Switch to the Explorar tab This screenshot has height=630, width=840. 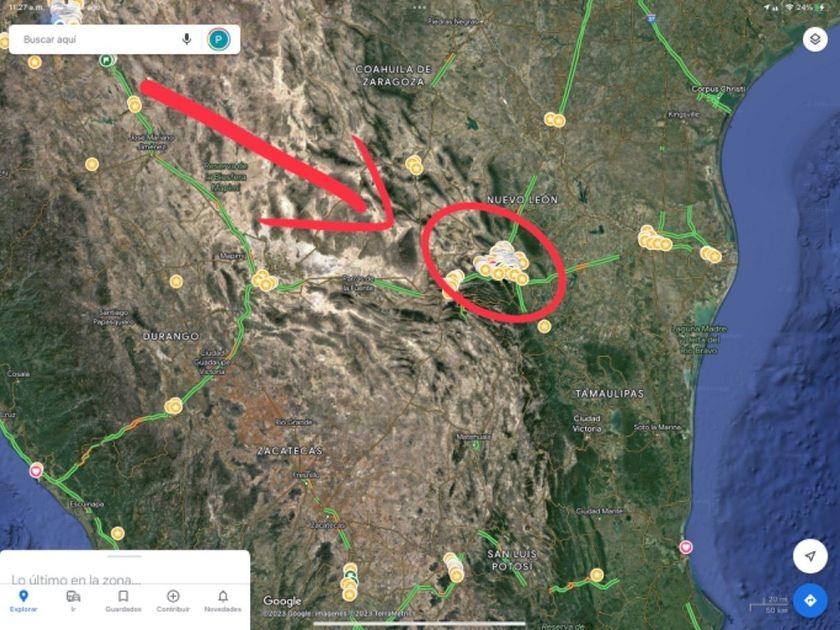pos(24,600)
